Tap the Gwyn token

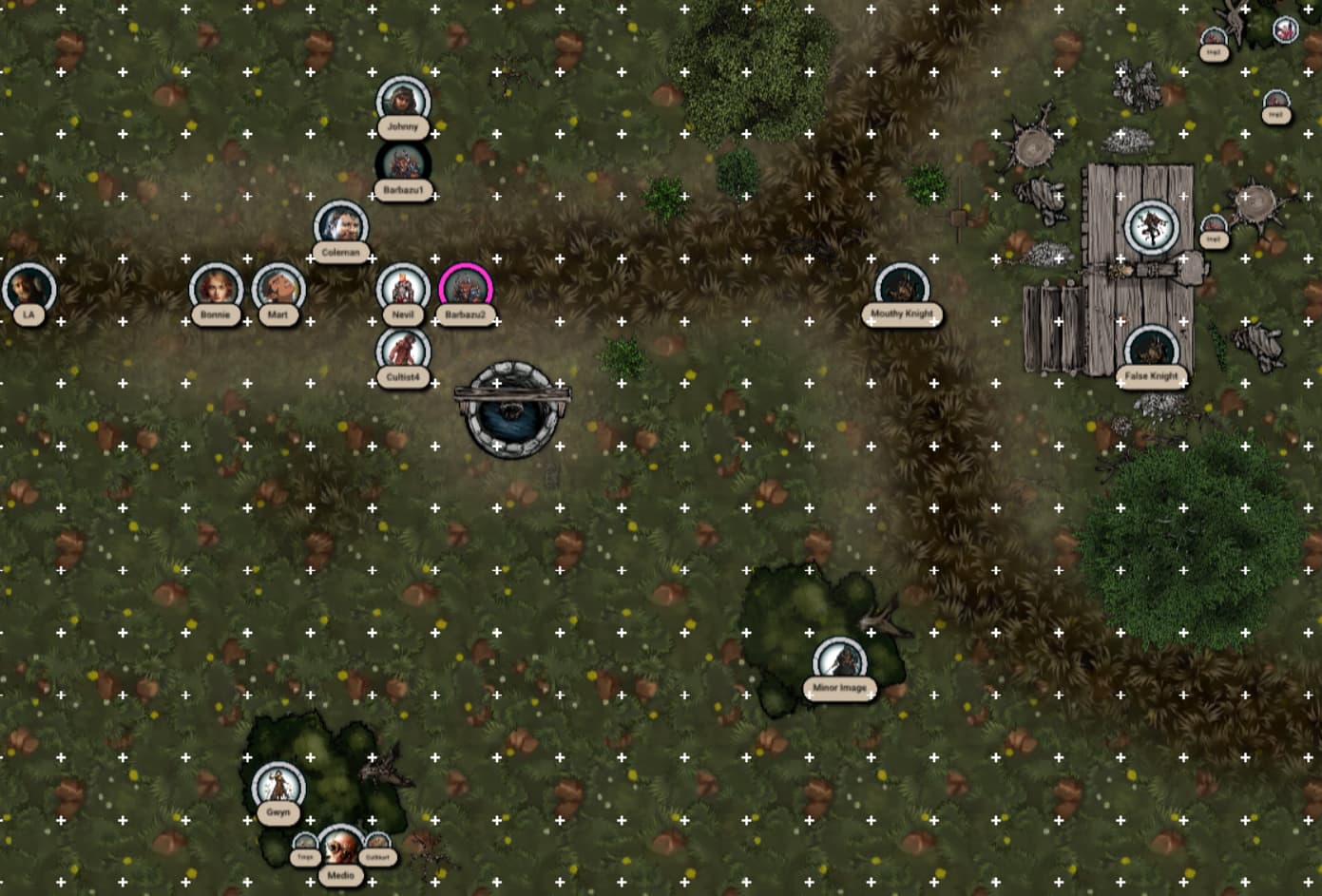click(278, 786)
